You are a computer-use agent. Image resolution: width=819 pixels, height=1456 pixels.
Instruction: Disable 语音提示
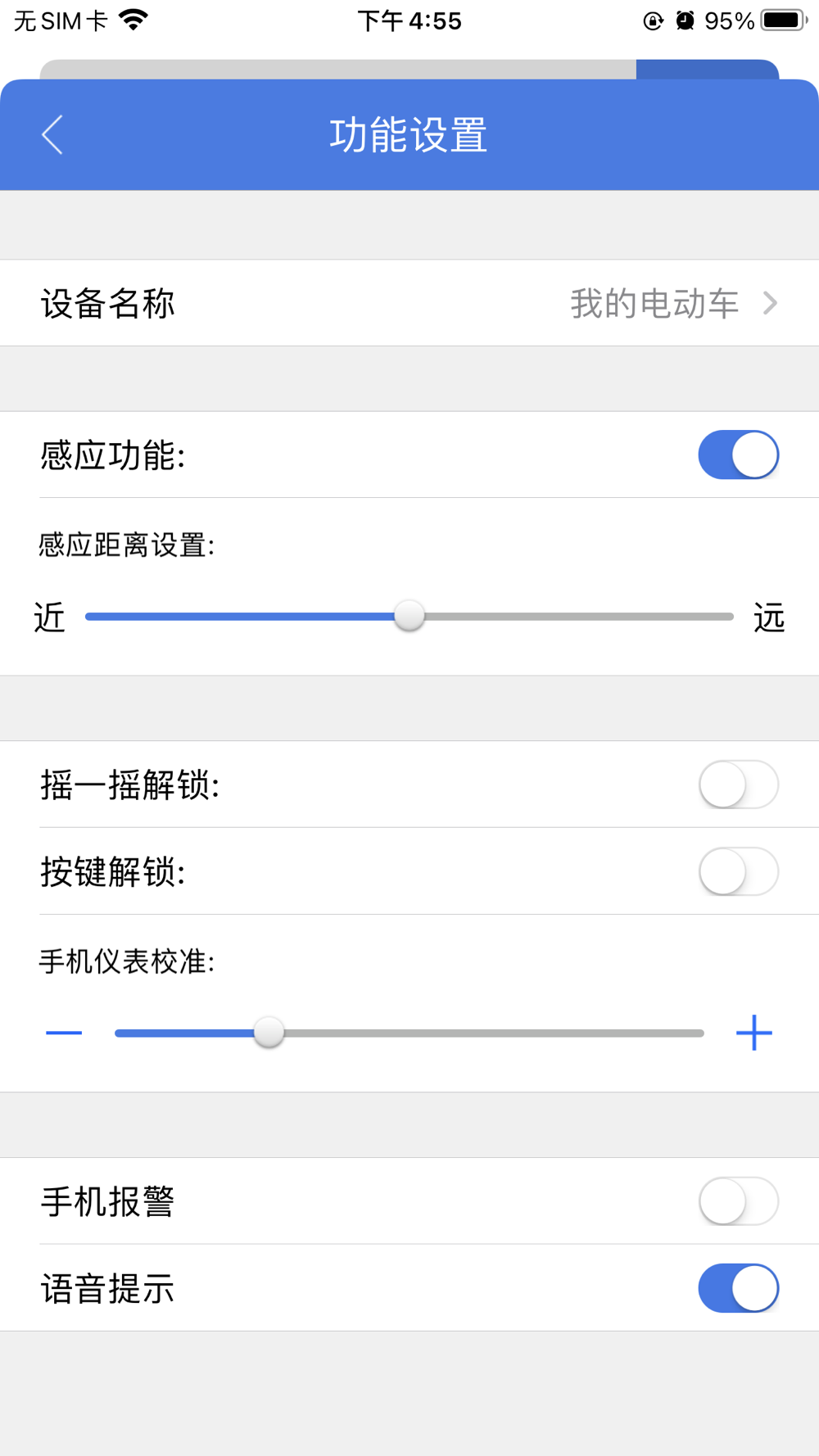click(738, 1288)
